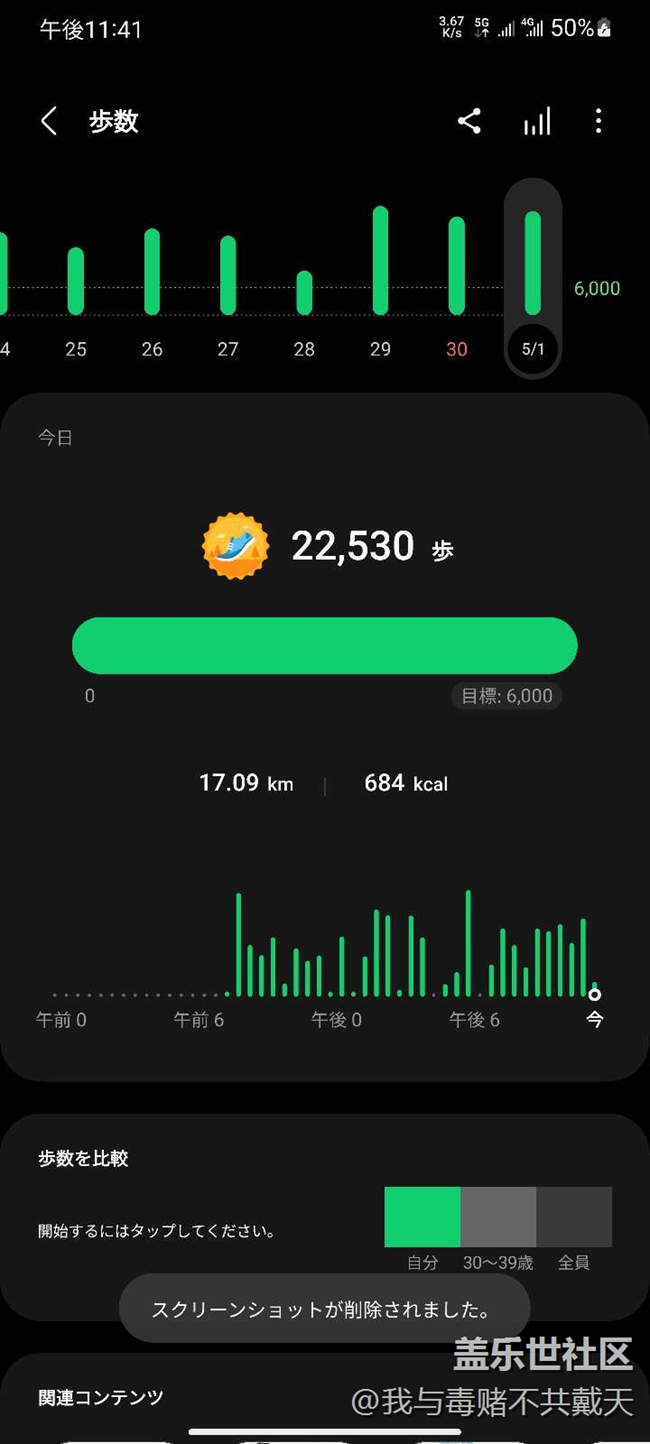Open the step trends chart icon
The height and width of the screenshot is (1444, 650).
pos(537,122)
